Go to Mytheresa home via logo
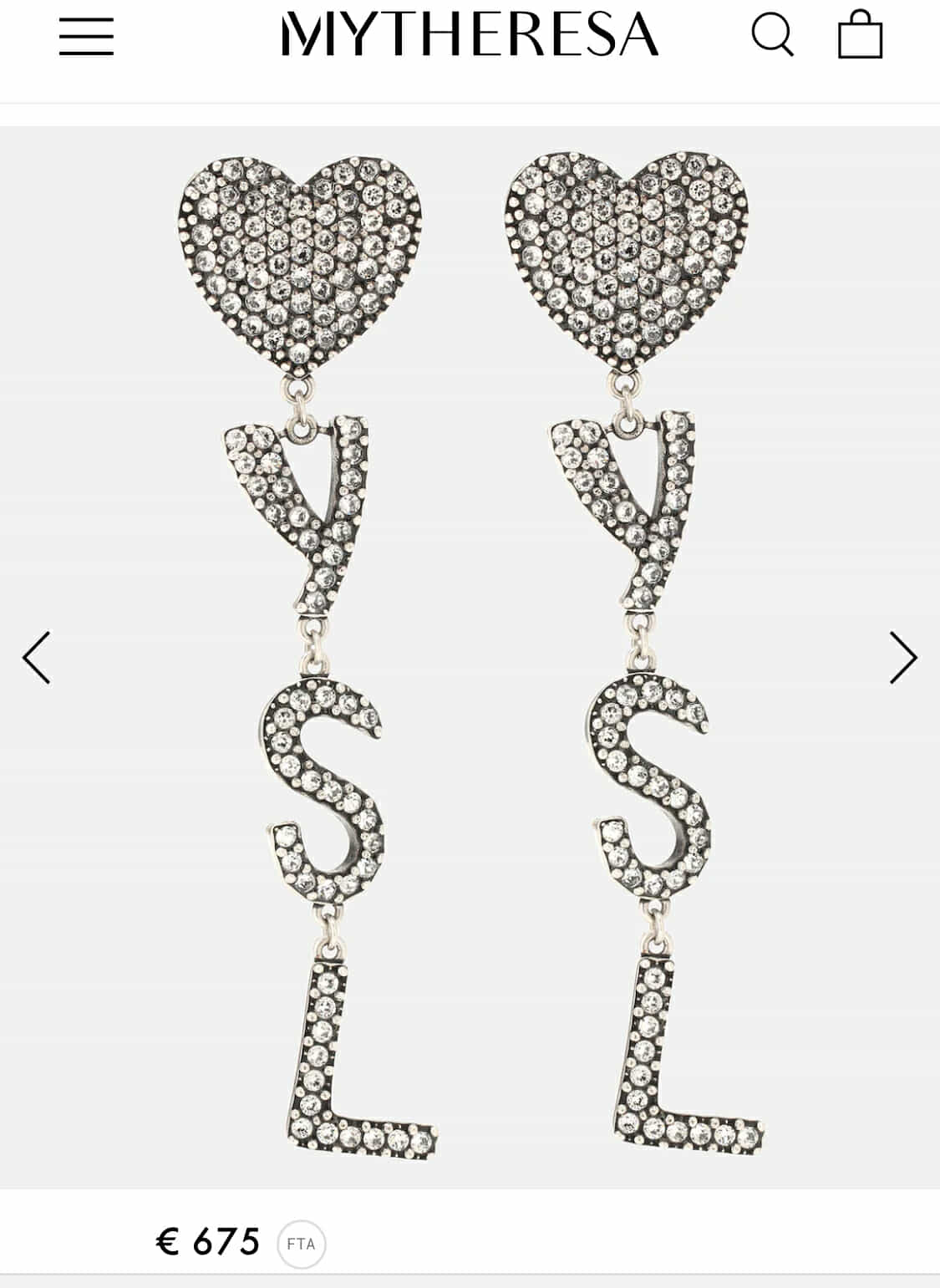 [470, 35]
